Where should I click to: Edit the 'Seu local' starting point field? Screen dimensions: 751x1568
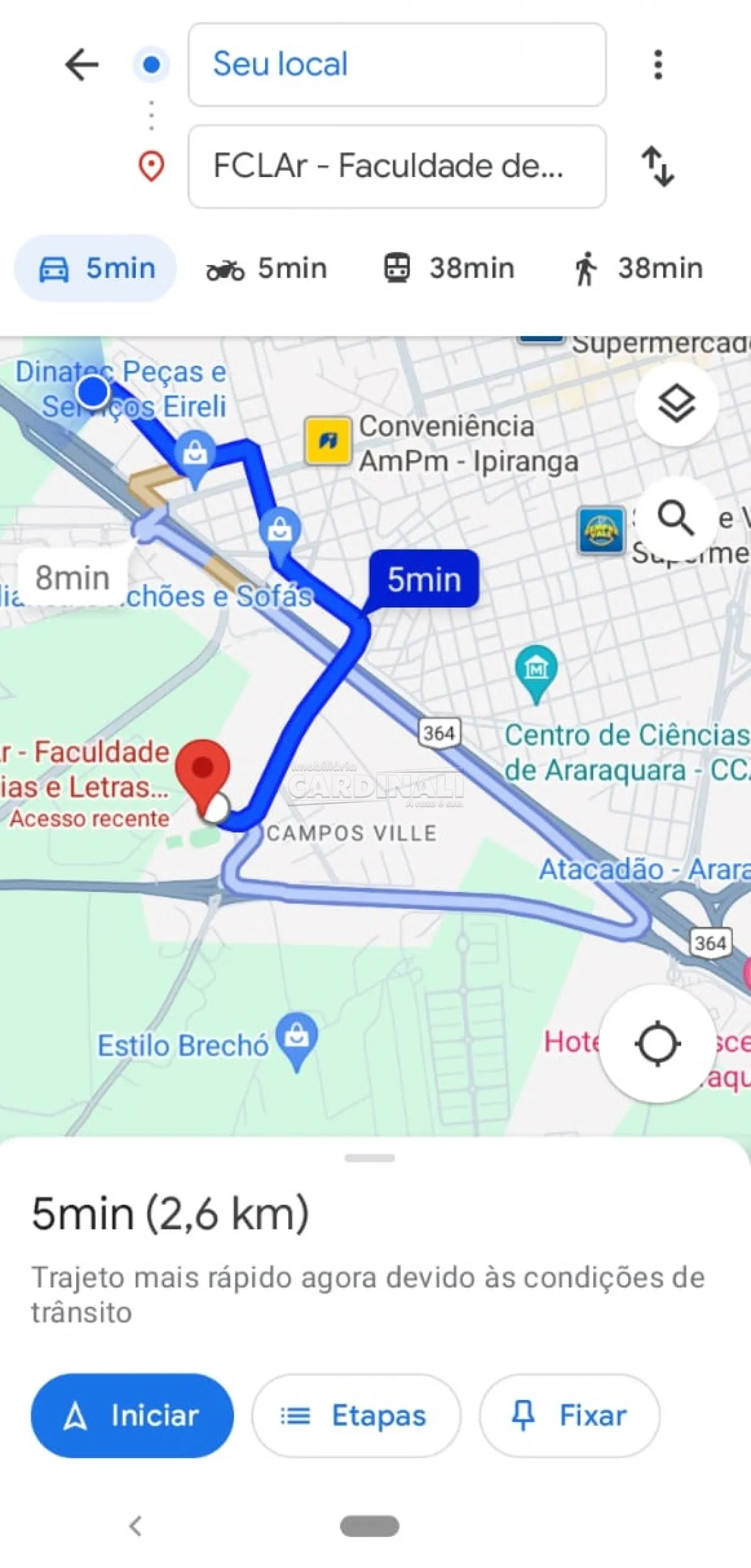[397, 64]
